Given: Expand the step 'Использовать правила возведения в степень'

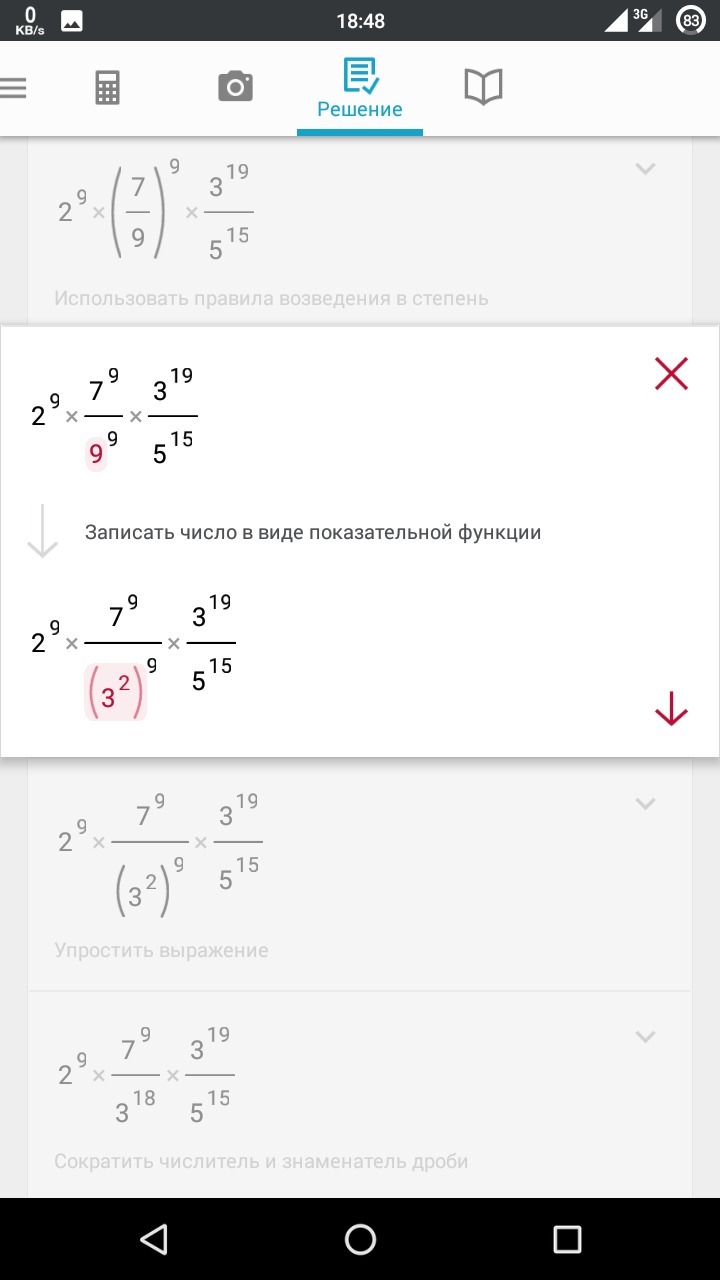Looking at the screenshot, I should coord(646,169).
